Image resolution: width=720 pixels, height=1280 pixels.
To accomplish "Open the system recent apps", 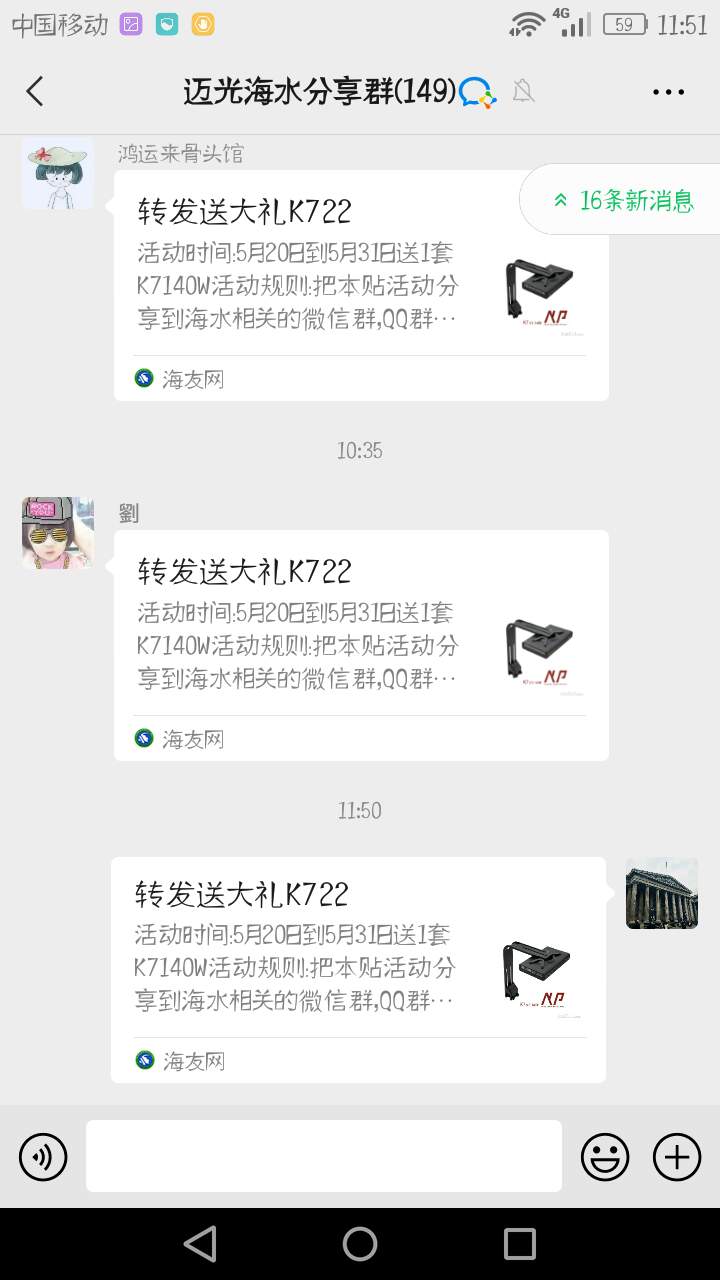I will point(519,1244).
